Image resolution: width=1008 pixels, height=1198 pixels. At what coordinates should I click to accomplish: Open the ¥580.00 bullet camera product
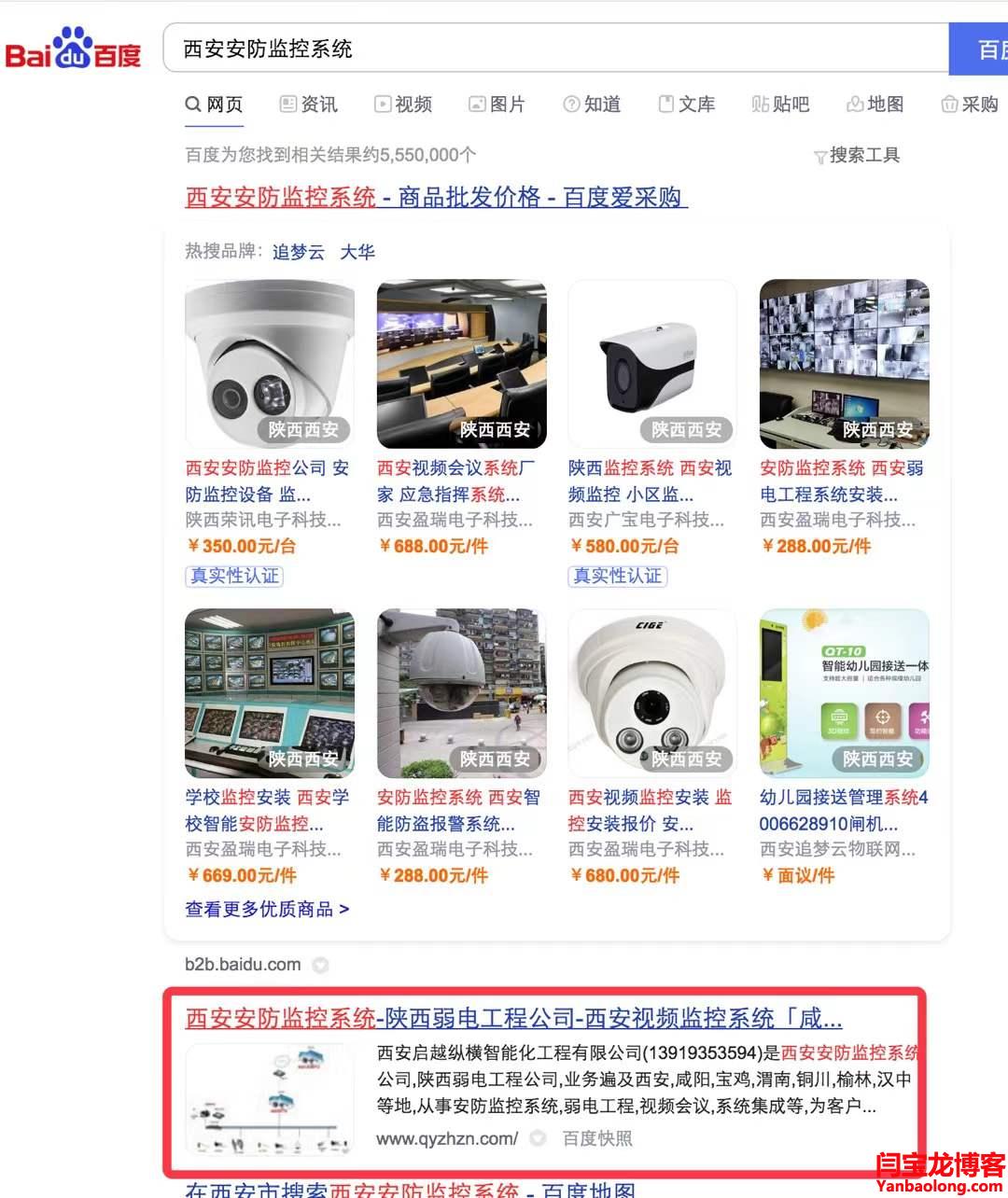pos(652,364)
